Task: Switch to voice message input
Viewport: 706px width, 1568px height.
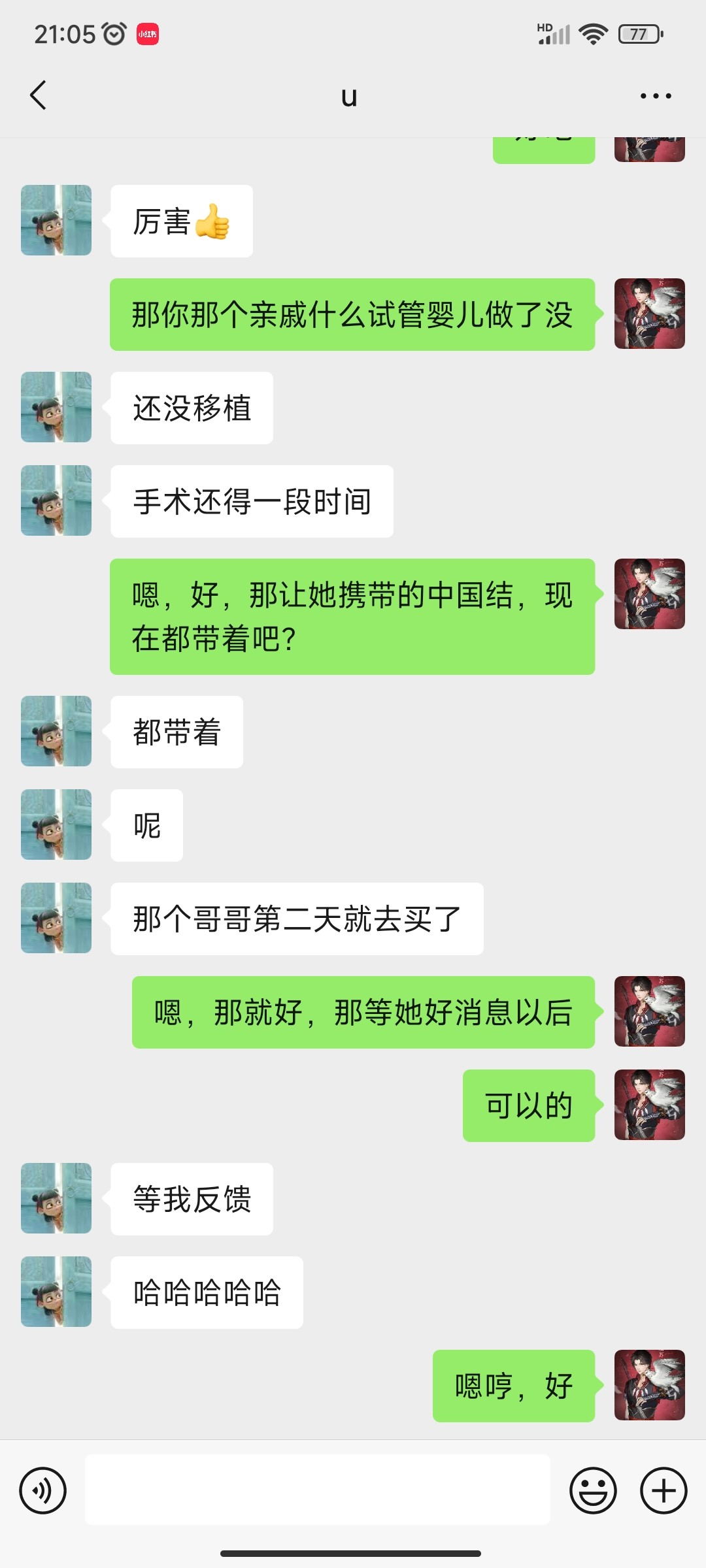Action: (x=43, y=1491)
